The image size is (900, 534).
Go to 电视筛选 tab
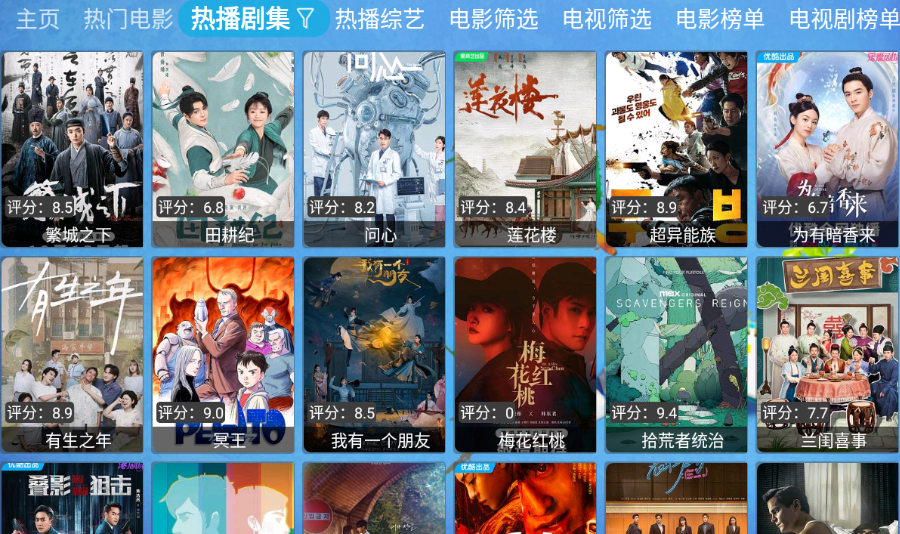pos(606,19)
